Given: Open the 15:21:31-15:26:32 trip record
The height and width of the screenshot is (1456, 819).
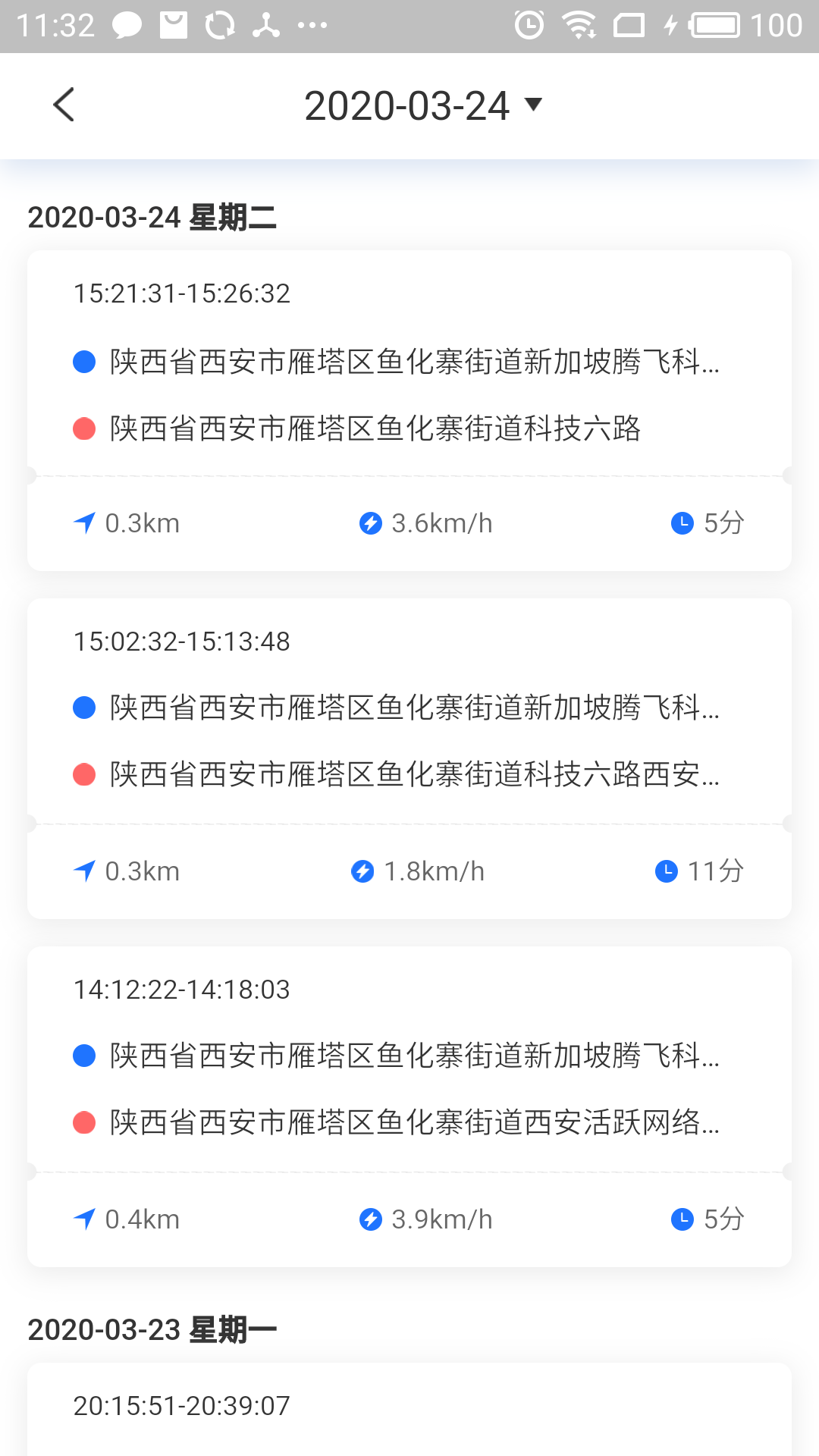Looking at the screenshot, I should [409, 409].
